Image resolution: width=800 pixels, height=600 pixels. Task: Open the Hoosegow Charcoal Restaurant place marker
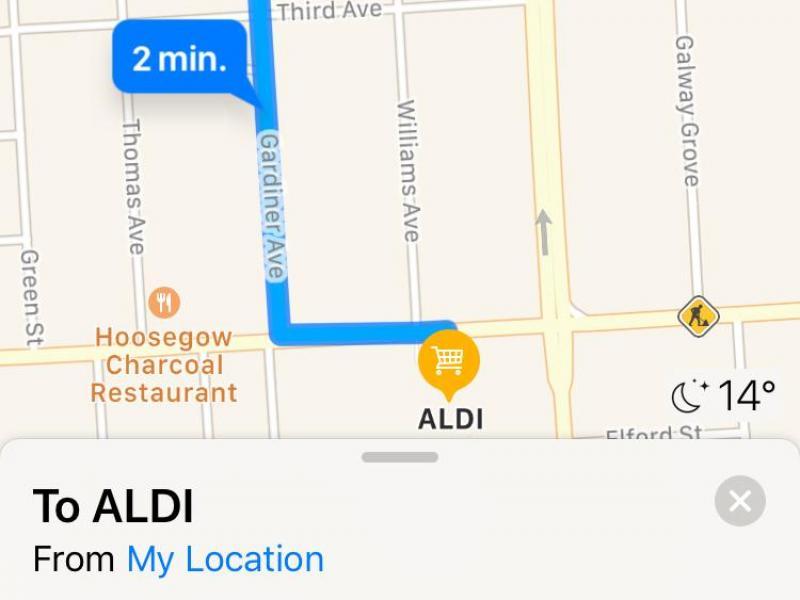coord(164,301)
